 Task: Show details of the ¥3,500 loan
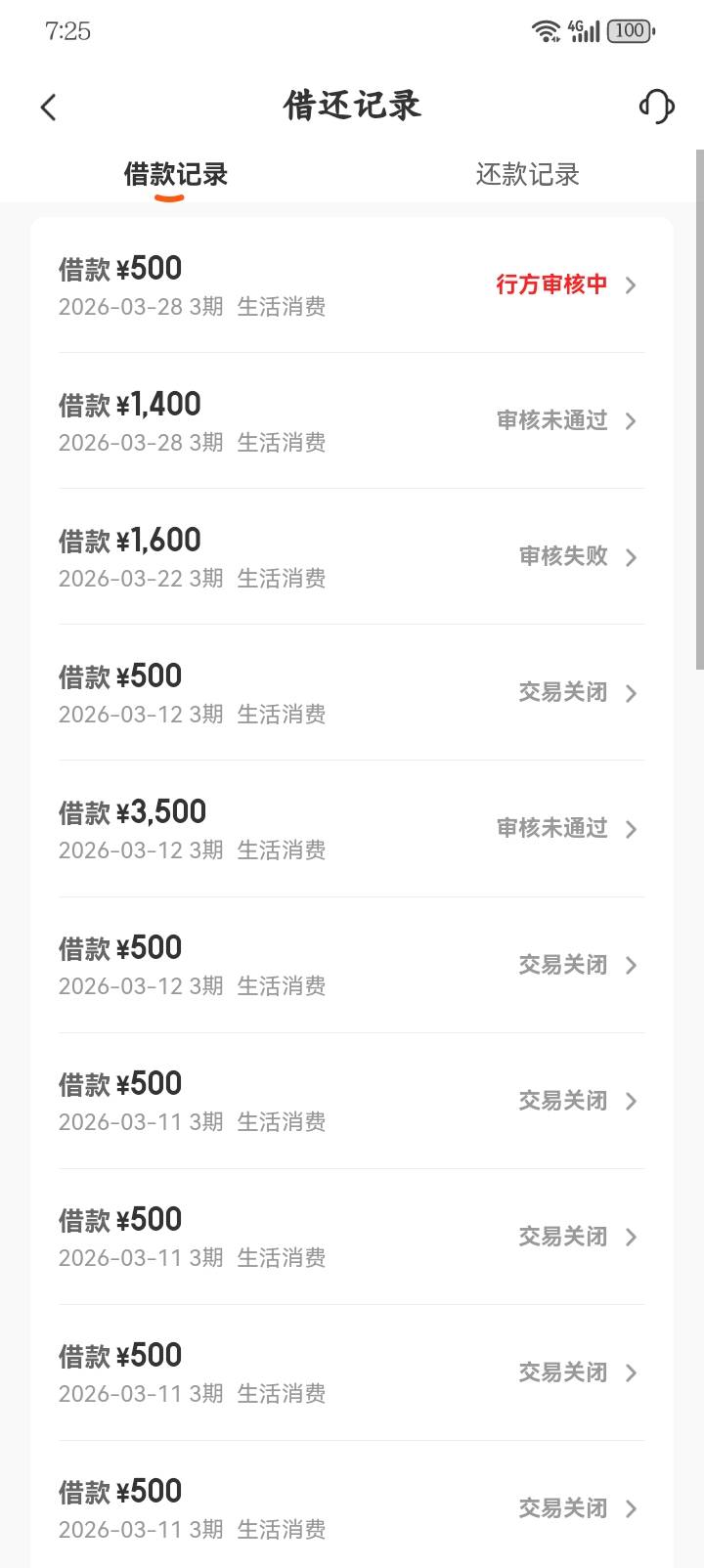click(351, 829)
